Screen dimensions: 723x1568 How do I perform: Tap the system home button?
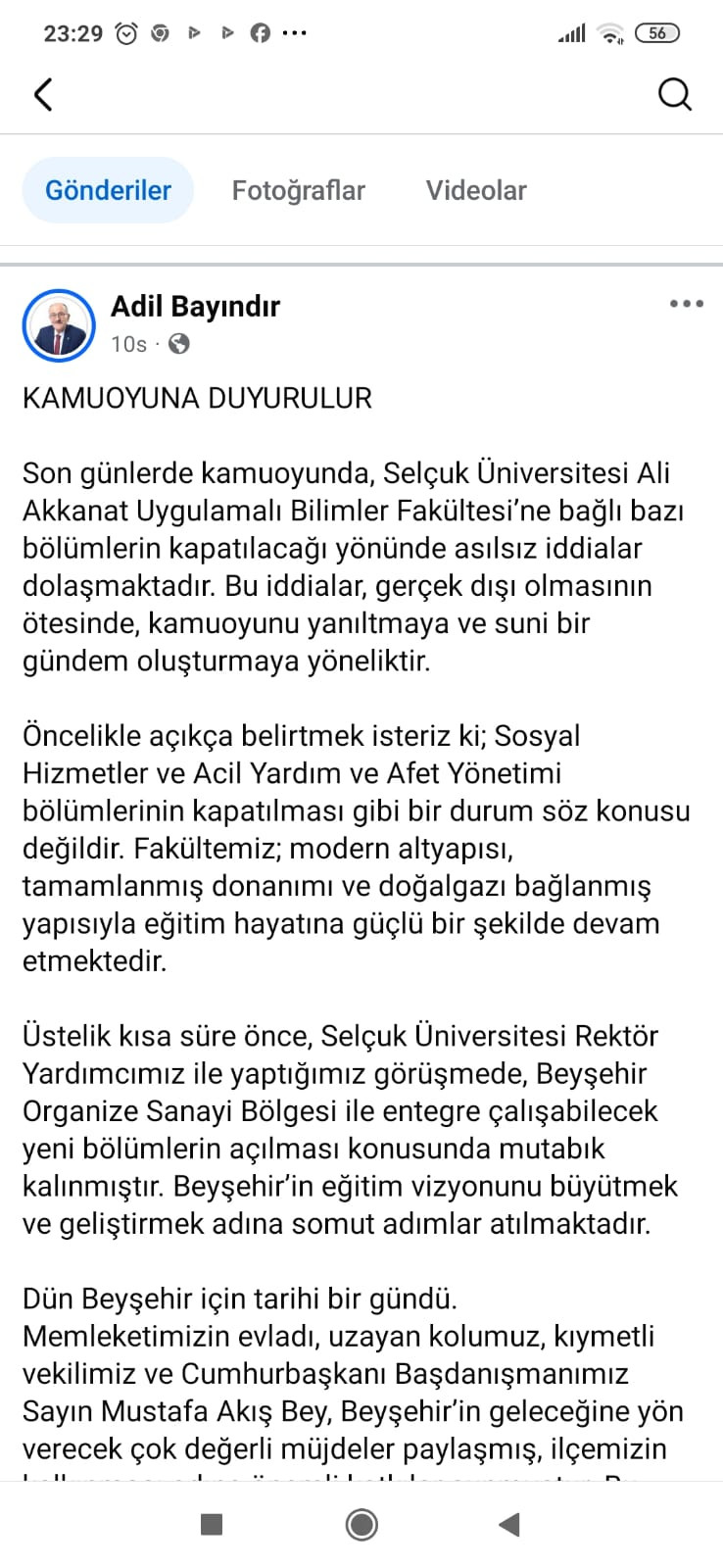[x=361, y=1524]
